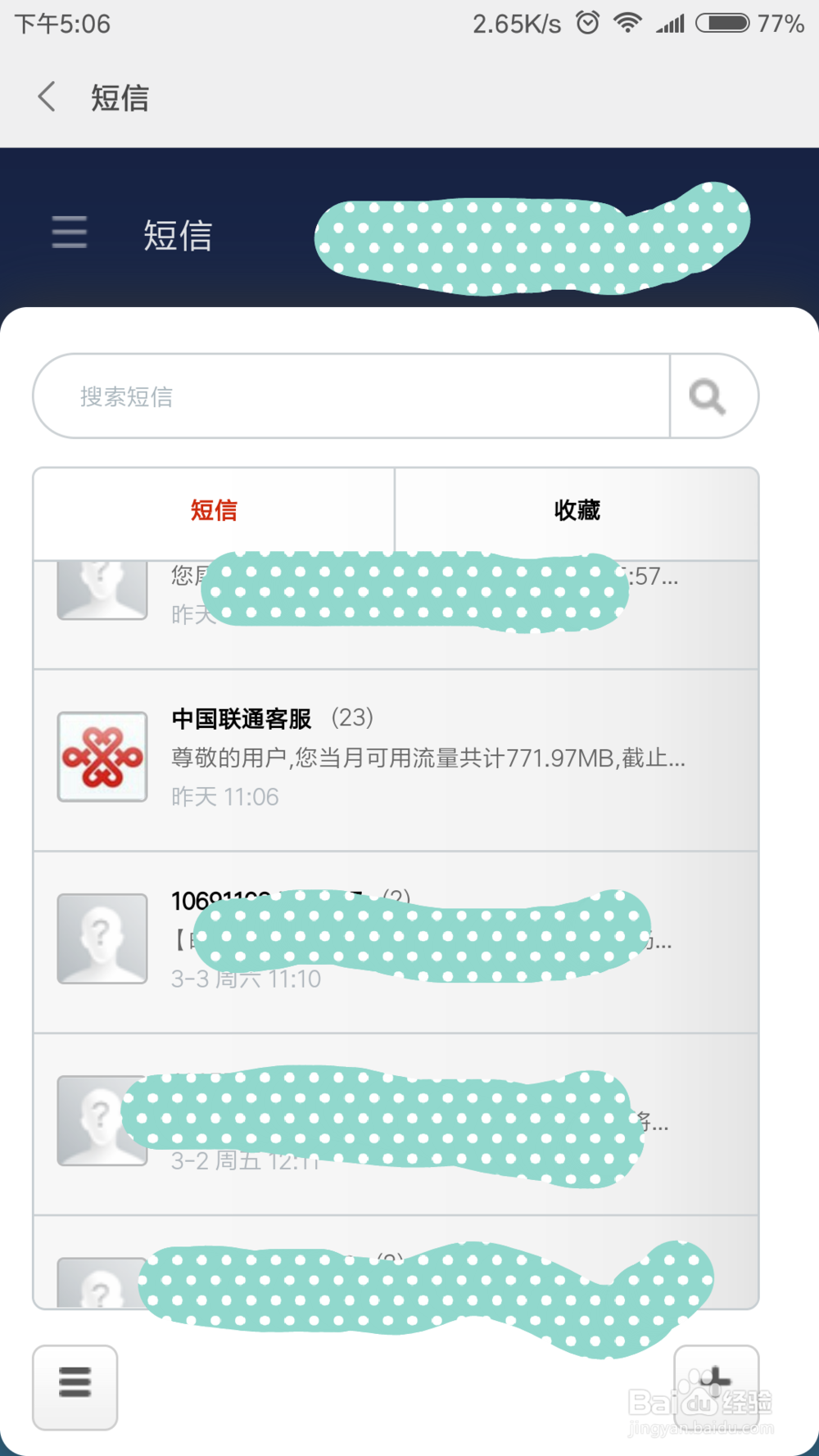Tap the alarm clock status bar icon

point(588,22)
